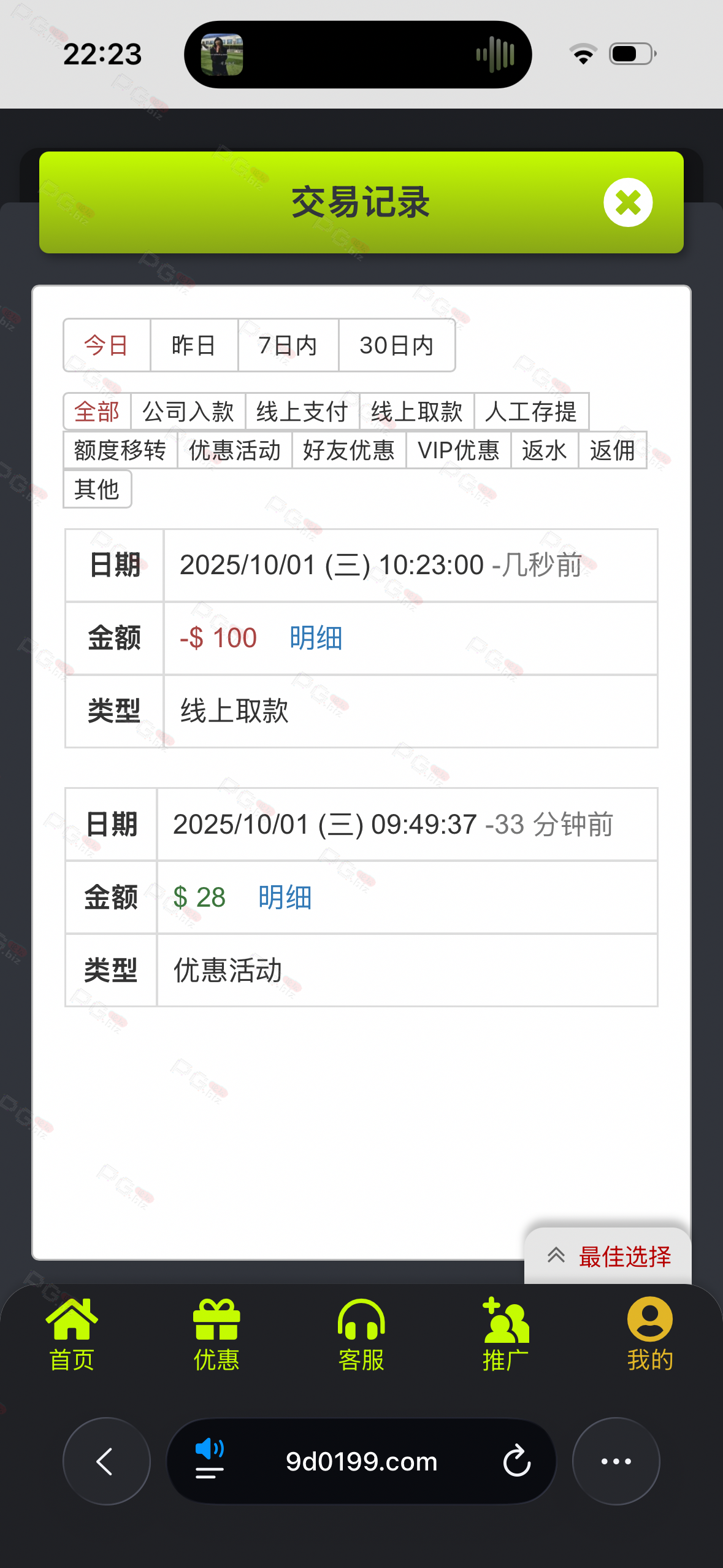This screenshot has height=1568, width=723.
Task: Select the 7日内 date range
Action: 288,345
